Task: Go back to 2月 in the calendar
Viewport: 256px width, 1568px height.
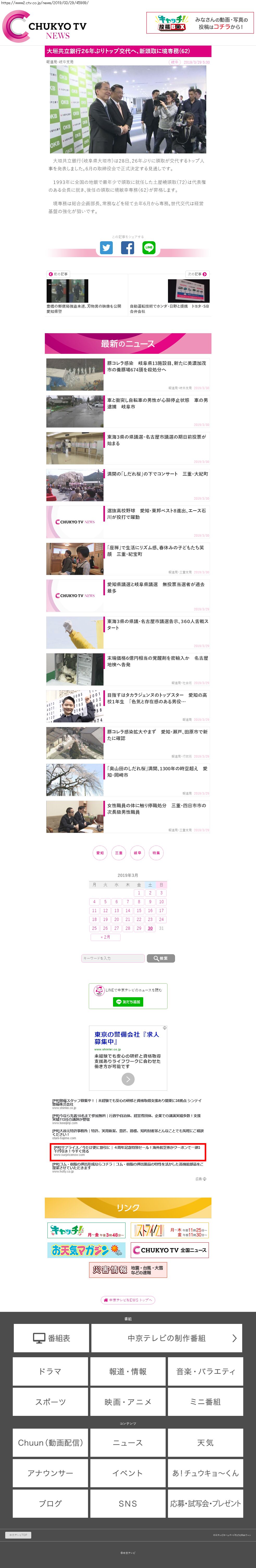Action: tap(105, 937)
